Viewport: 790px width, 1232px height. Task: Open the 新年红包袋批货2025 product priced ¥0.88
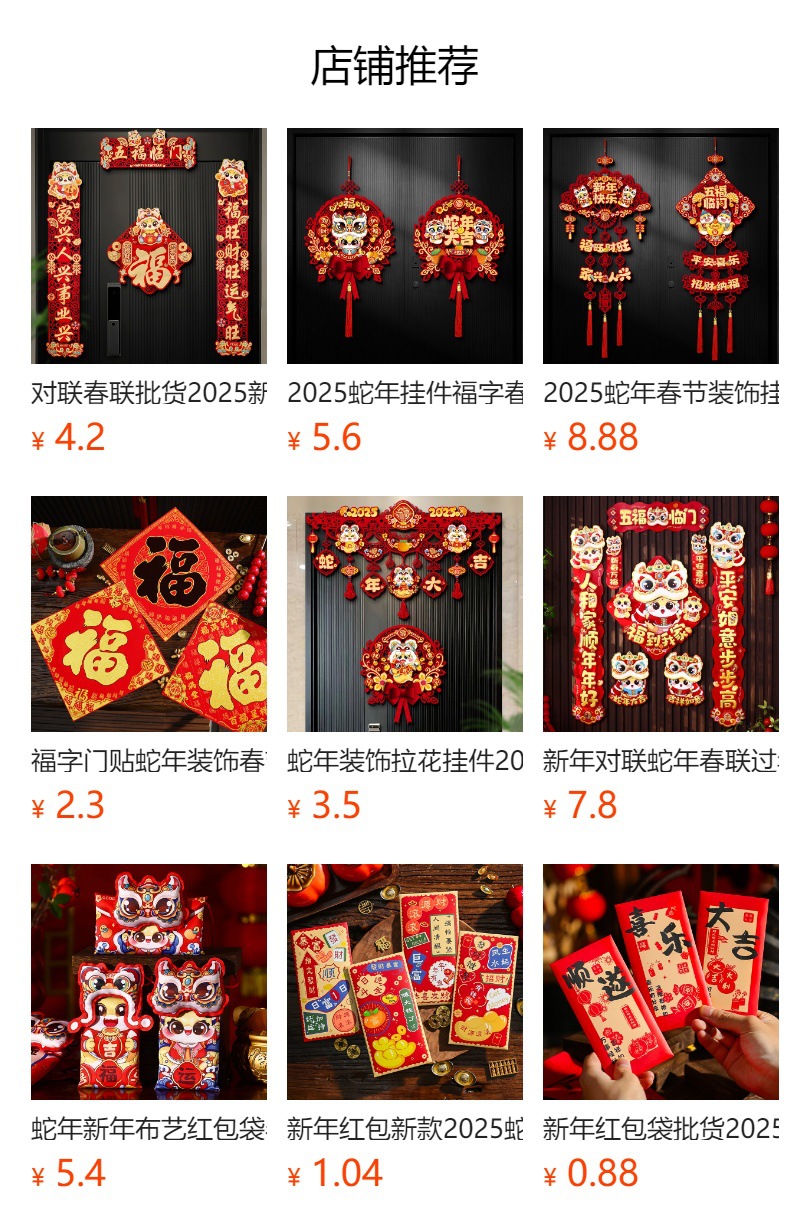coord(660,982)
